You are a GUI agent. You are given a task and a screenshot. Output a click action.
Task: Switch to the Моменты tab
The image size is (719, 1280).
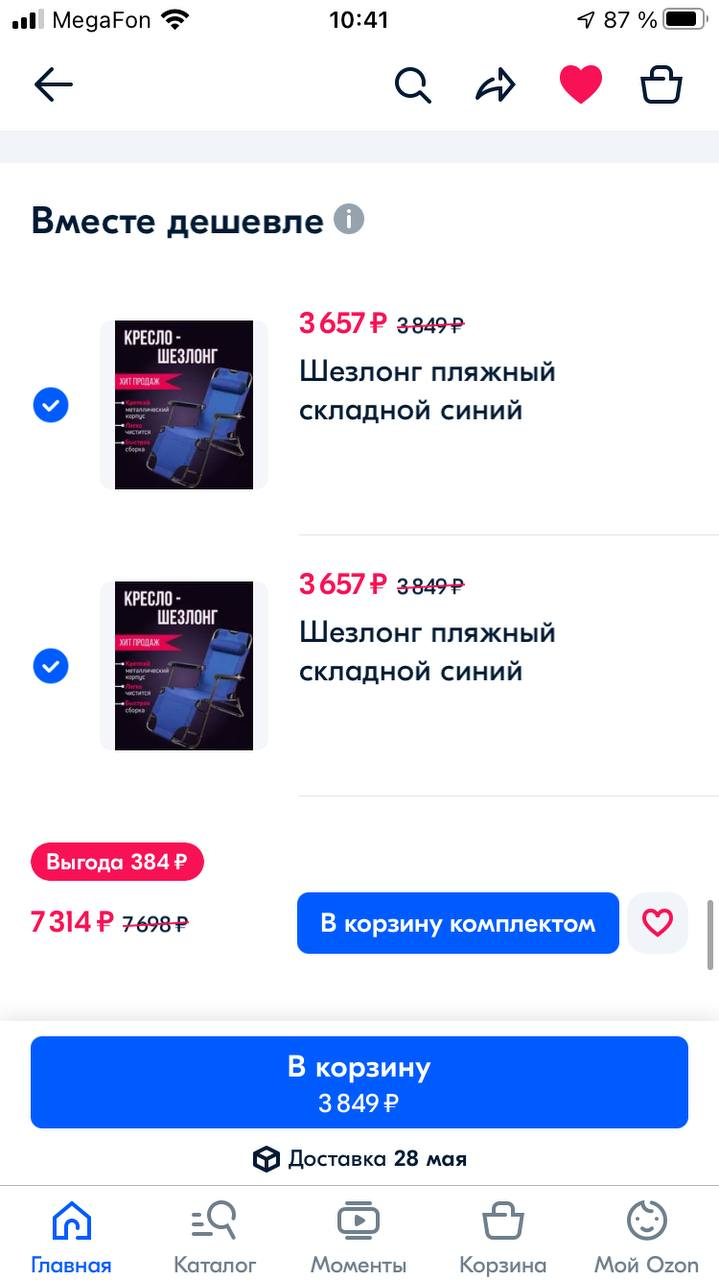(358, 1237)
